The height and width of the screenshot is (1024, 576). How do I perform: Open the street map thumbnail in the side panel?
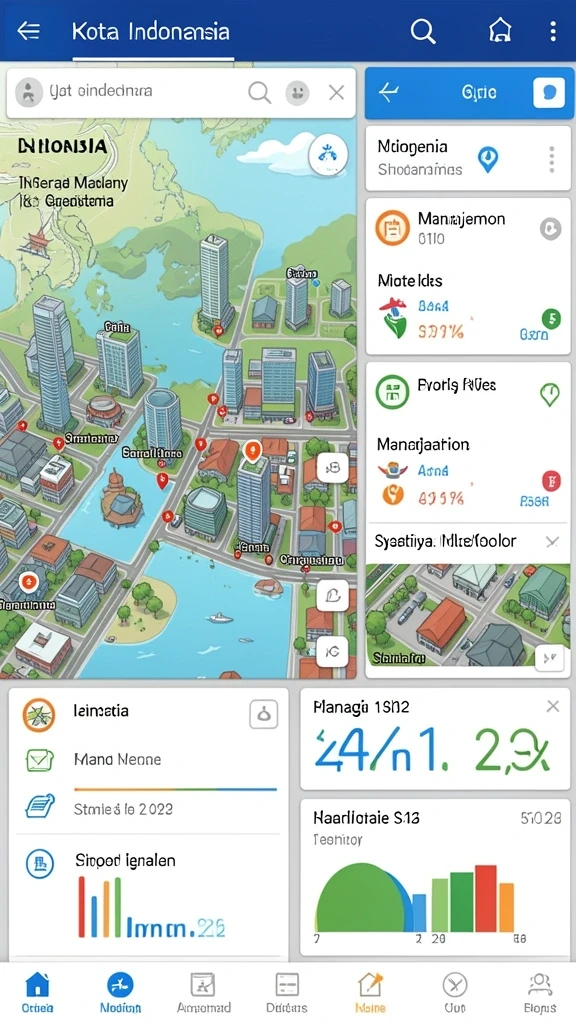[468, 614]
